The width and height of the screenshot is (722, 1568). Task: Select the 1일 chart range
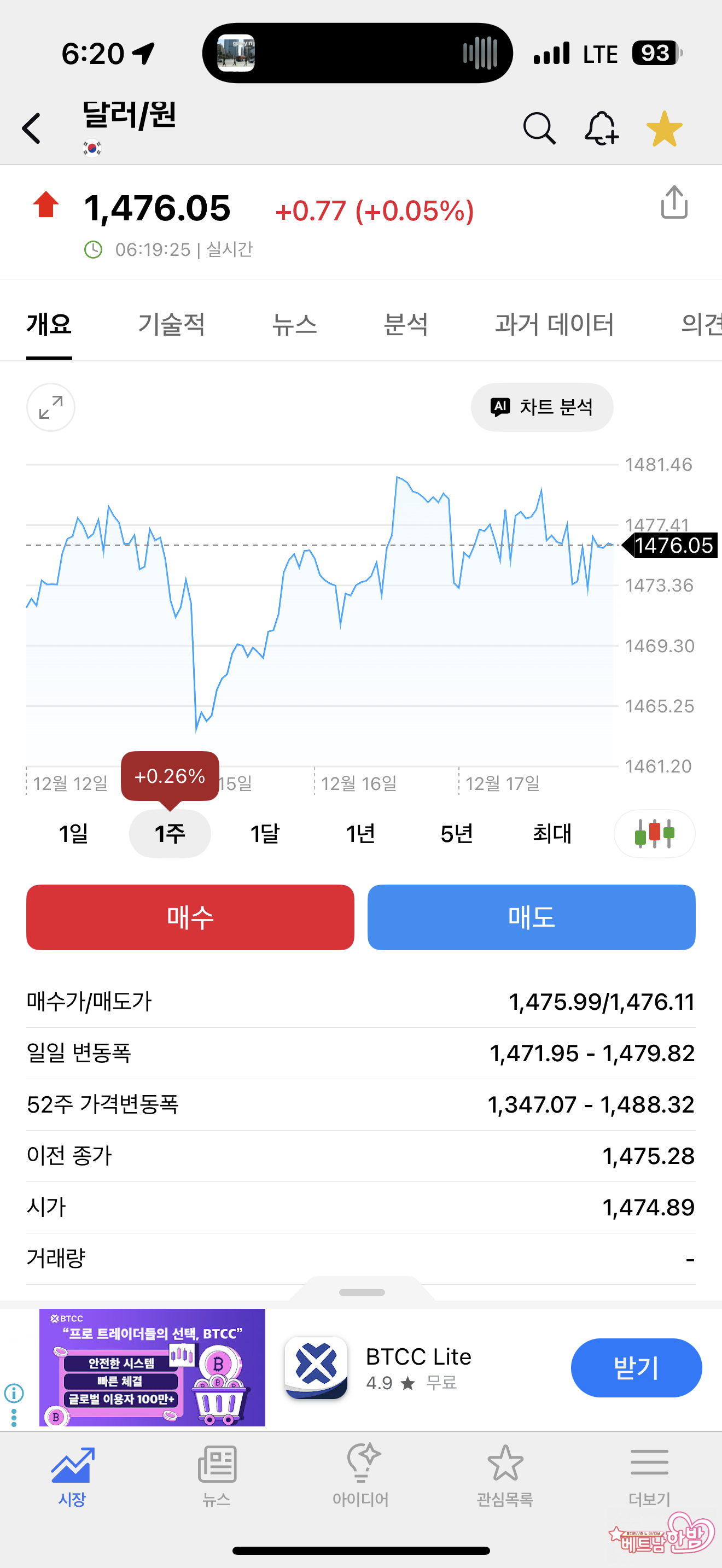[74, 833]
